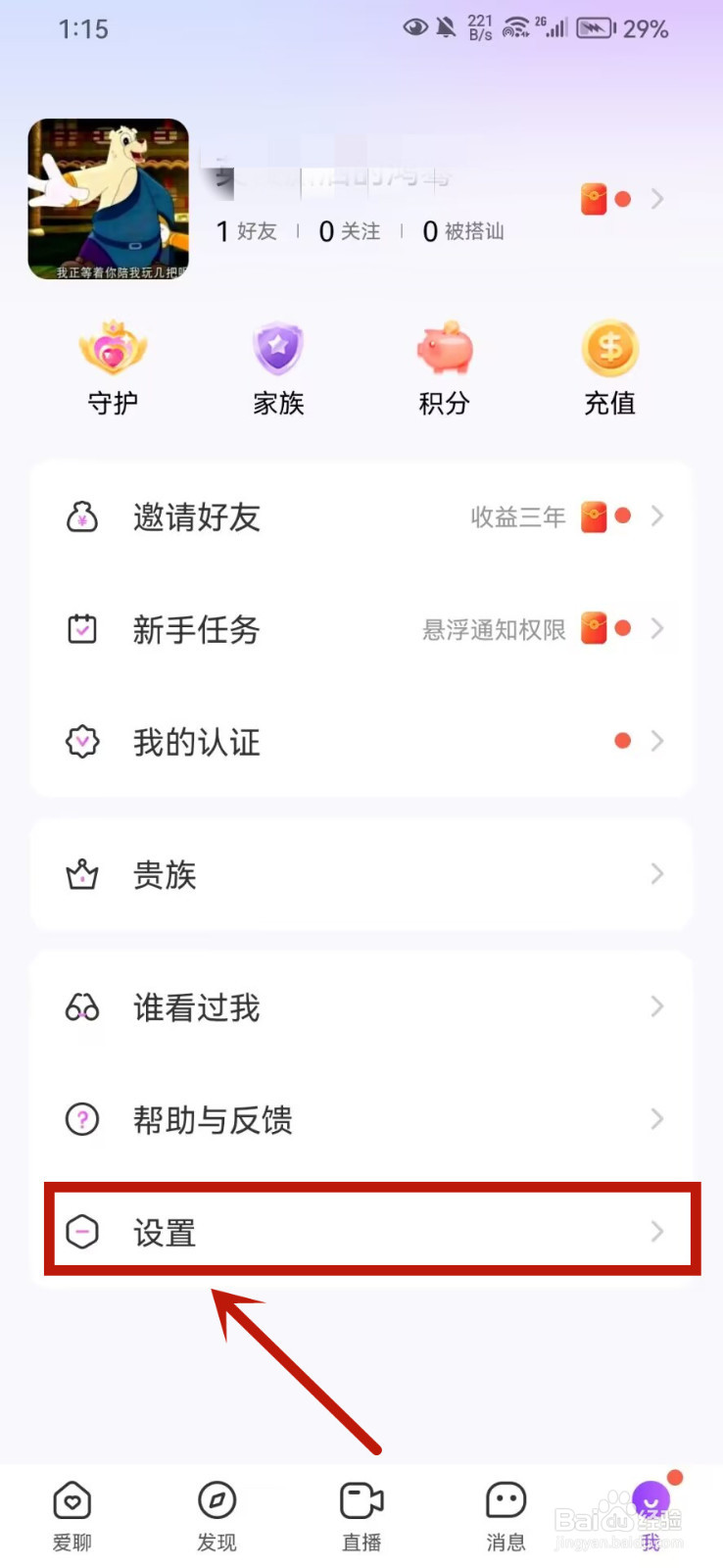Open the profile avatar picture
Screen dimensions: 723x1568
tap(108, 199)
